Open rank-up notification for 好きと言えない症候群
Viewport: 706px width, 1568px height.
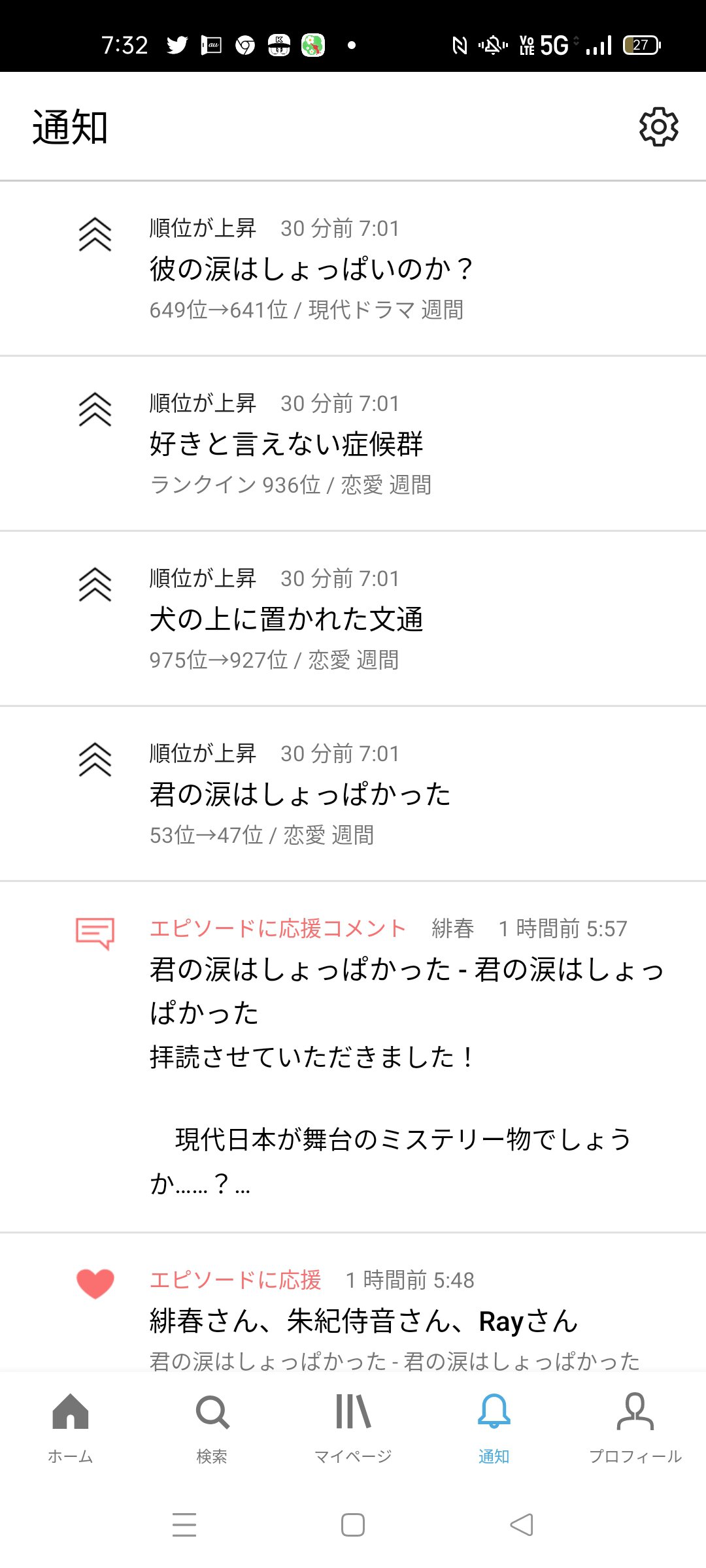click(x=353, y=444)
